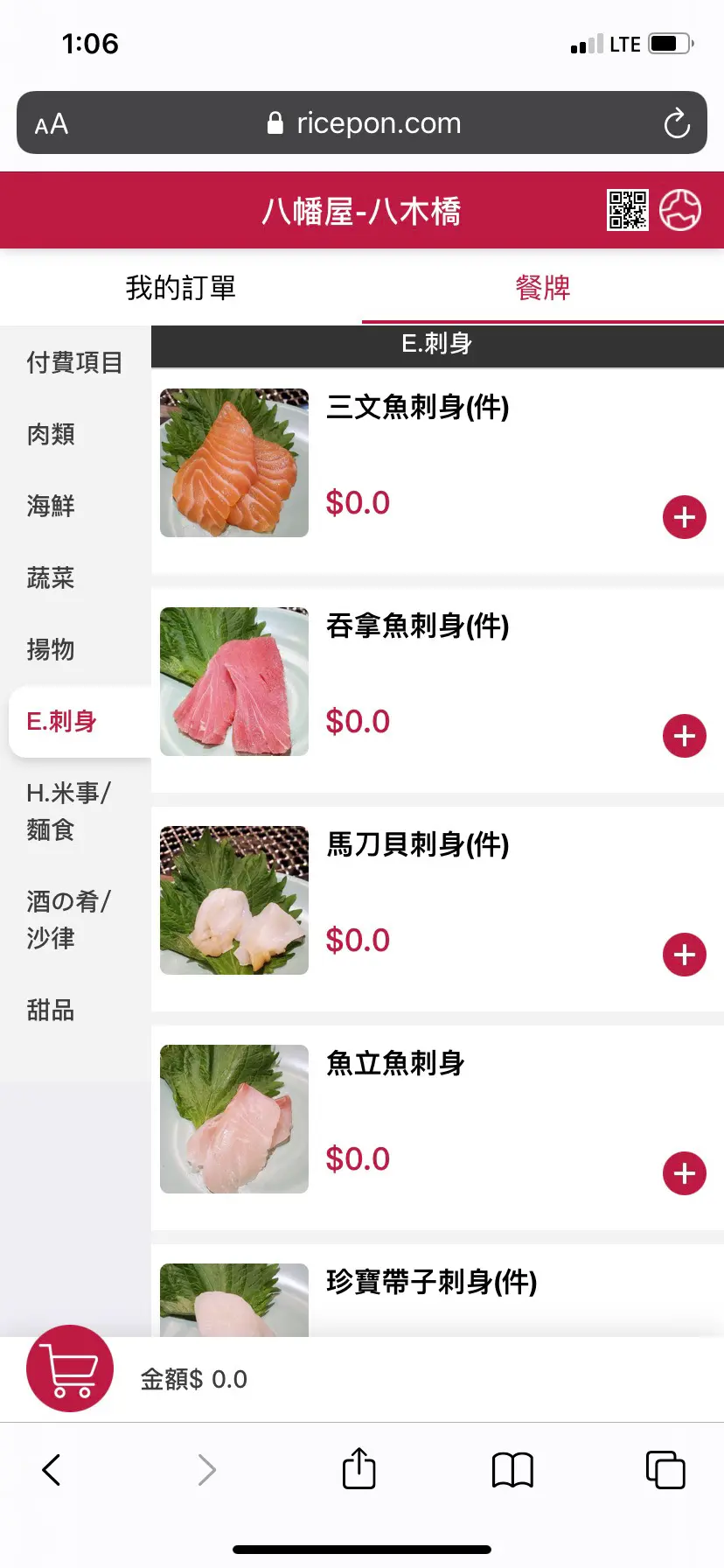This screenshot has width=724, height=1568.
Task: Tap the 餐牌 menu tab
Action: tap(543, 288)
